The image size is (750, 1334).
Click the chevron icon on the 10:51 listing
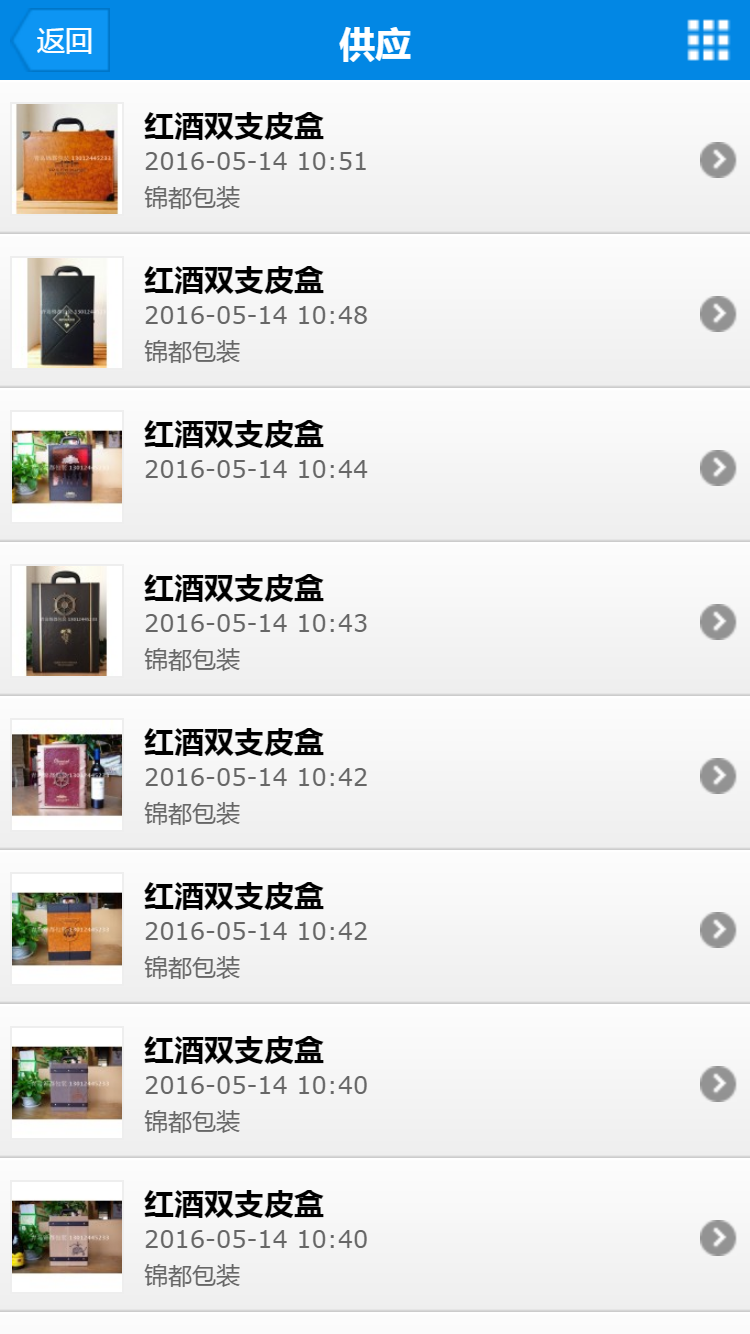(717, 159)
